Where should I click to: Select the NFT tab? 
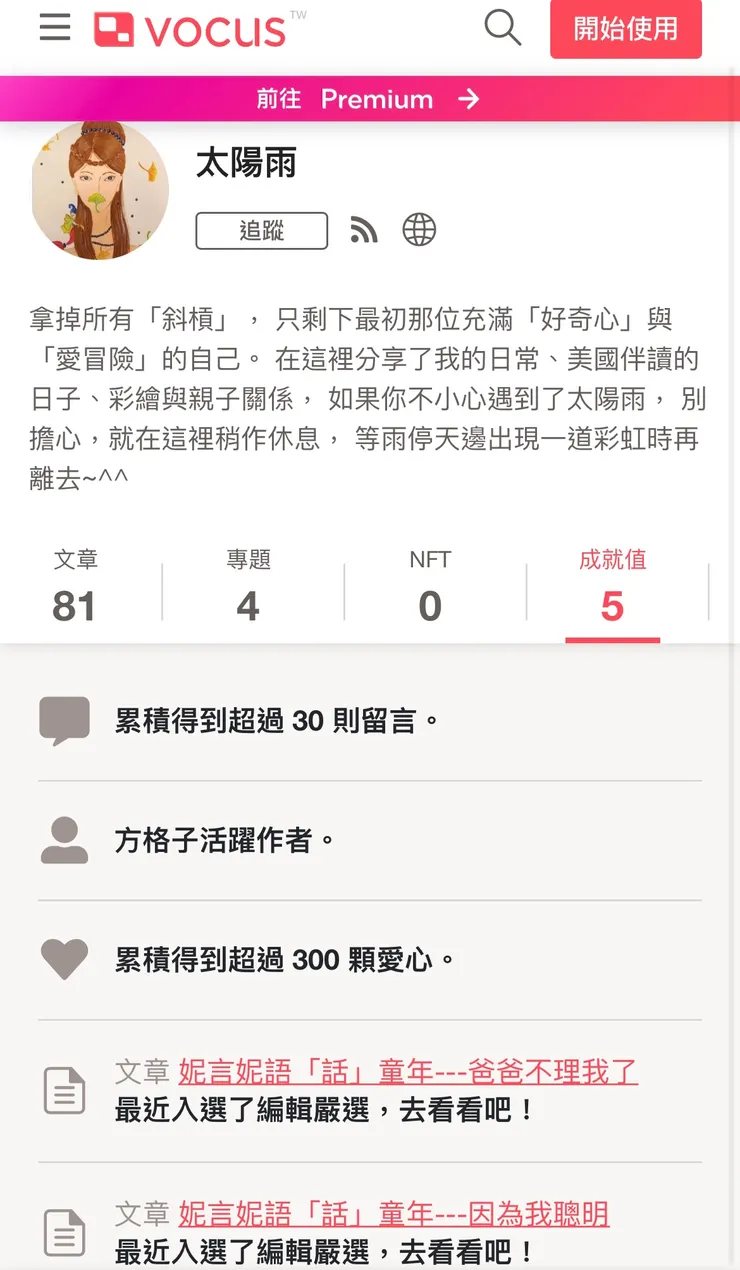pos(430,585)
